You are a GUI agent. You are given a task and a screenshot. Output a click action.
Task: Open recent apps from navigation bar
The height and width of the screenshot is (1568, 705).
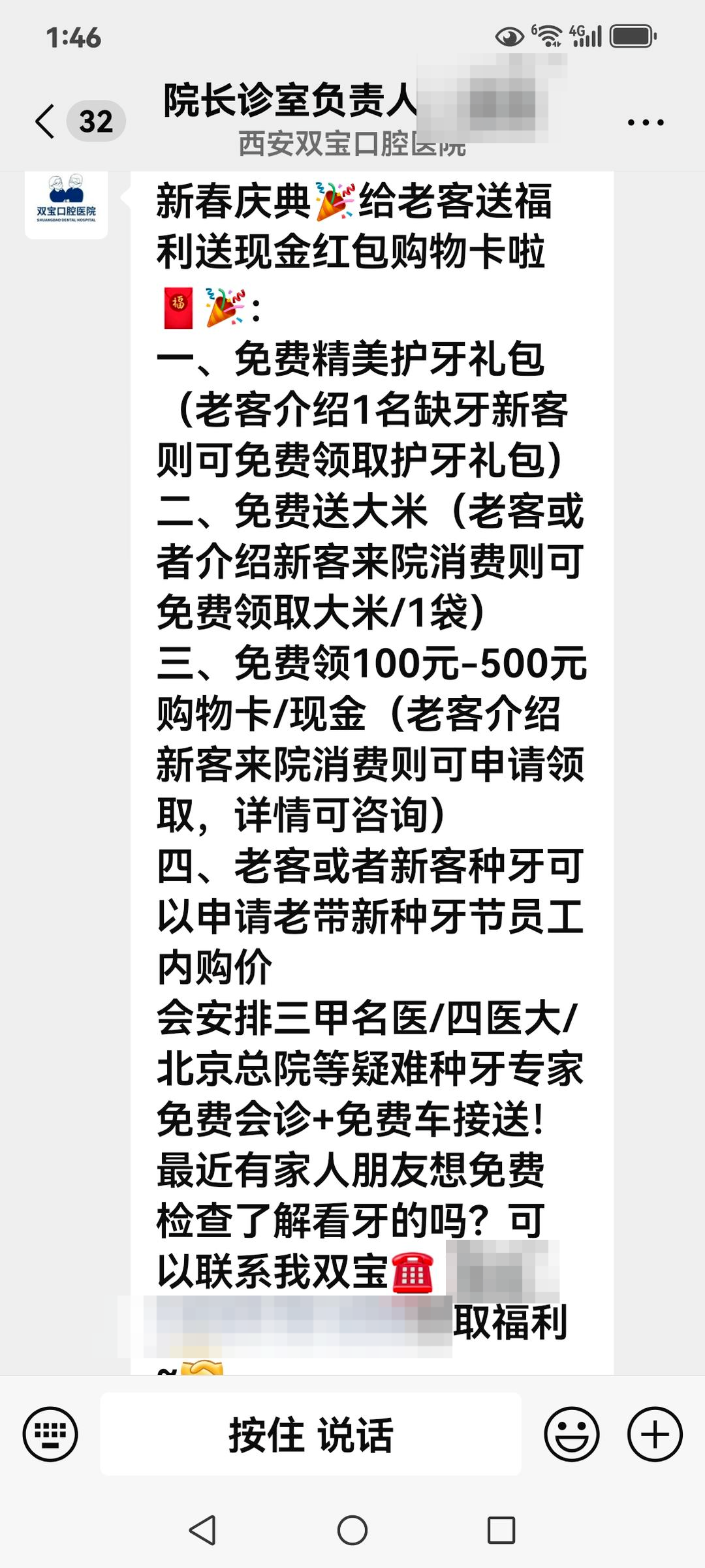click(501, 1530)
